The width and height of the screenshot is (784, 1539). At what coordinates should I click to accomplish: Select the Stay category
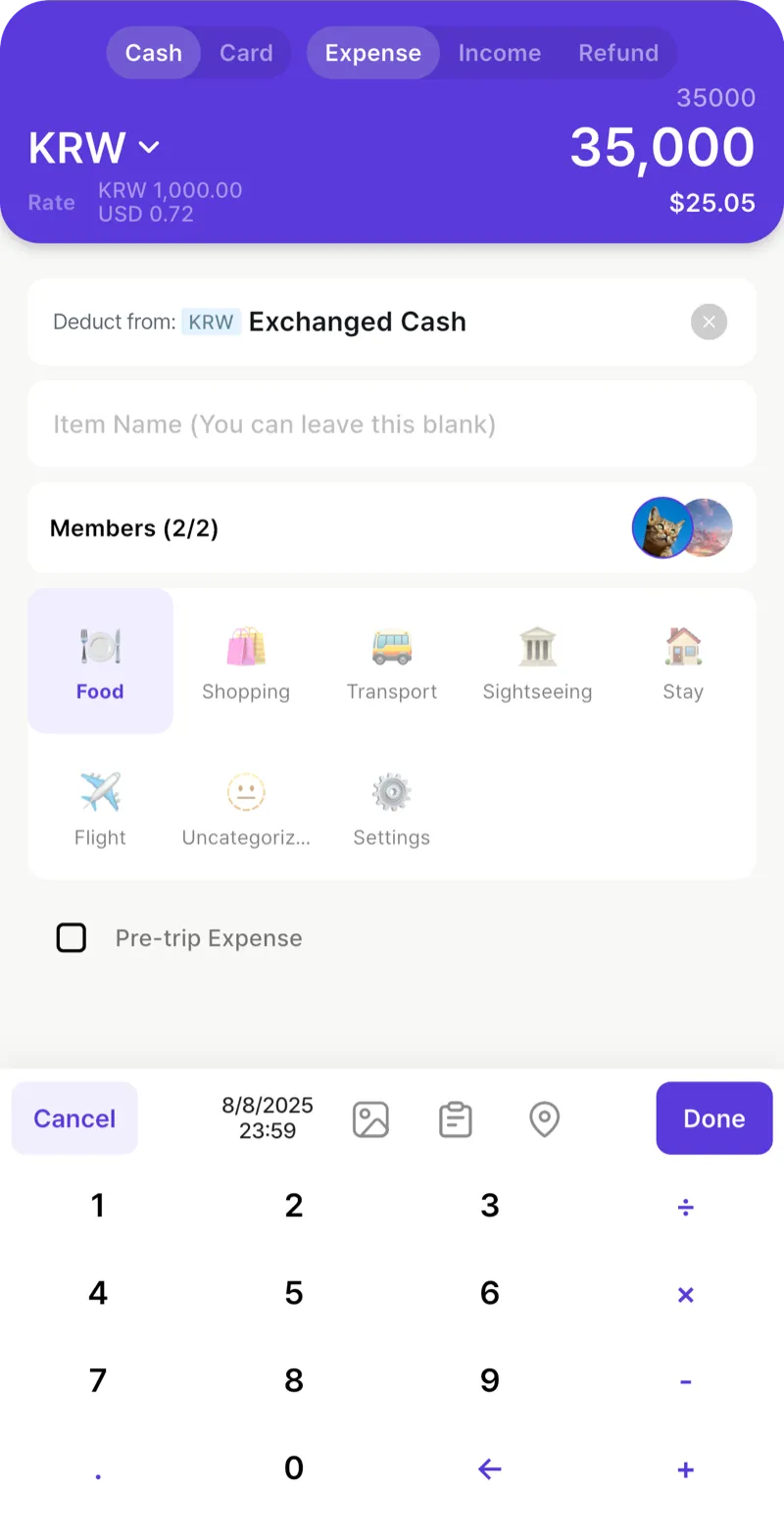coord(683,663)
